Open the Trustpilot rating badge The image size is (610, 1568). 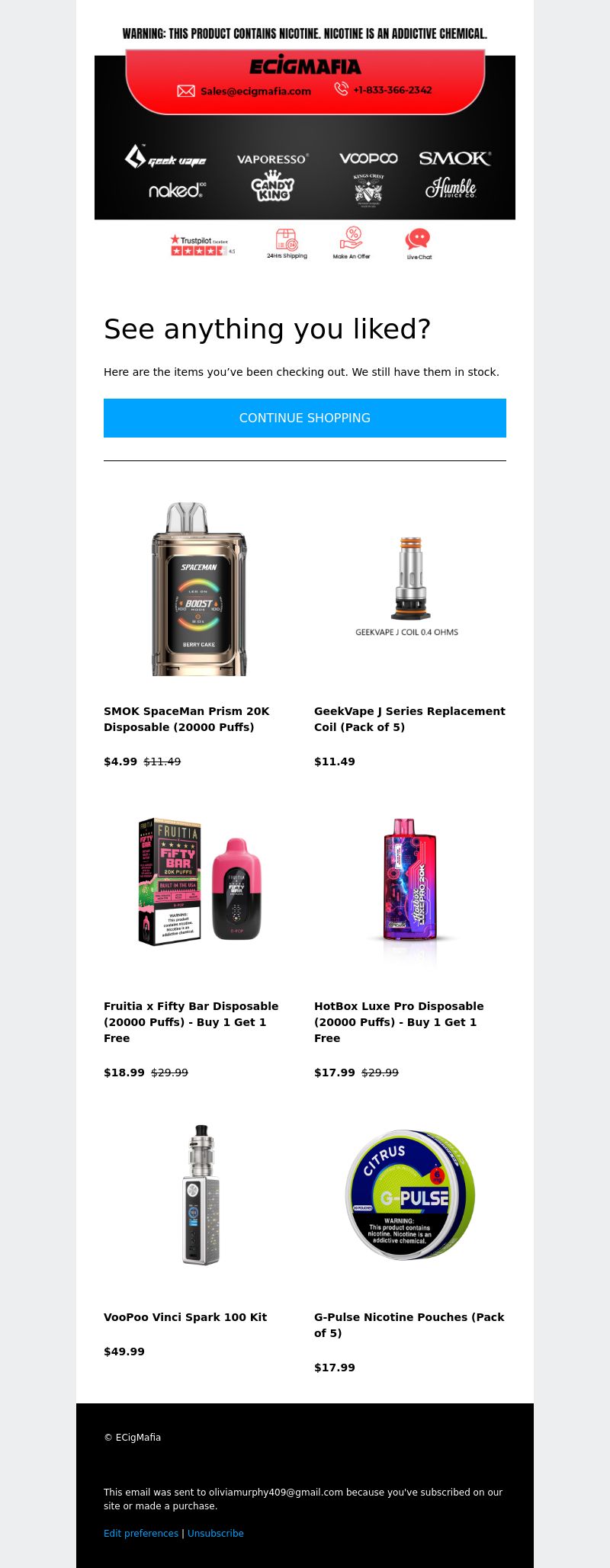[x=202, y=245]
